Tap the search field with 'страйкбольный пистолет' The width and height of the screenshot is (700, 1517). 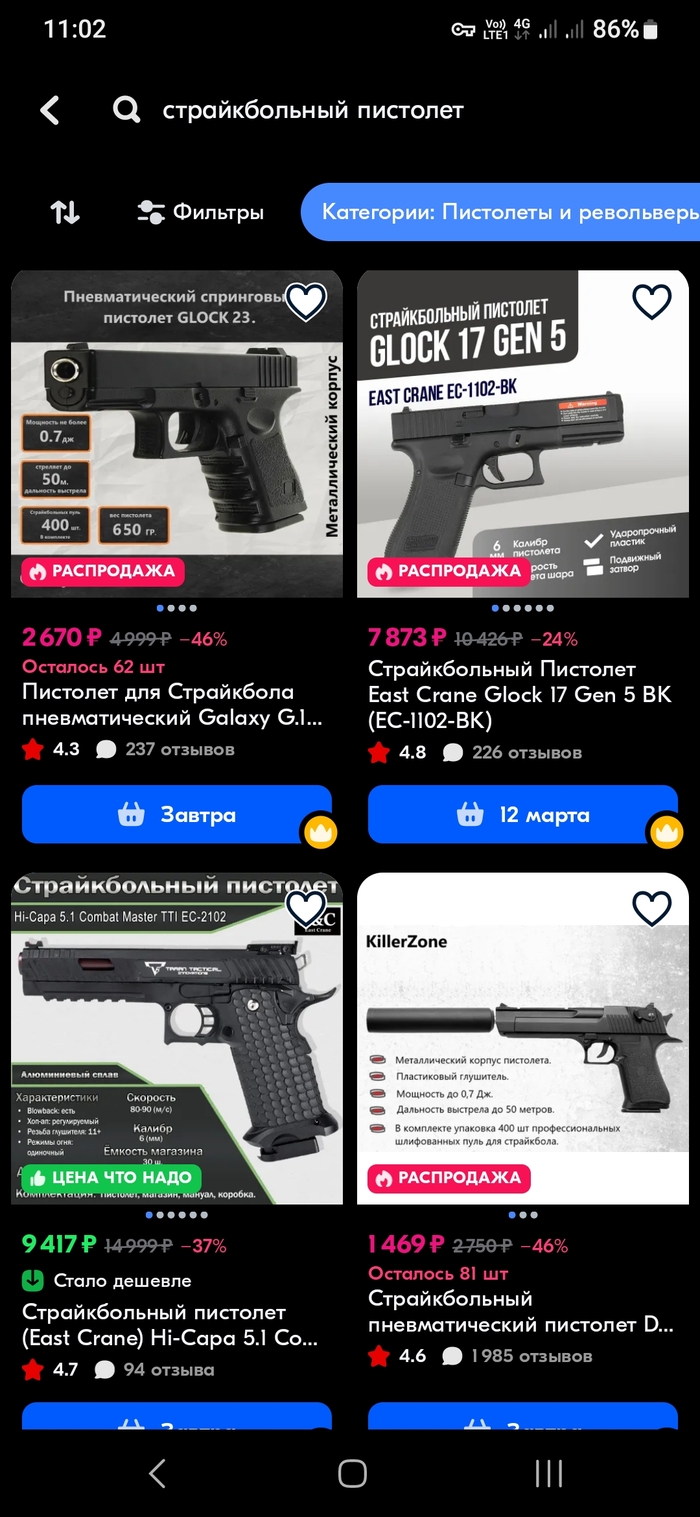click(312, 110)
